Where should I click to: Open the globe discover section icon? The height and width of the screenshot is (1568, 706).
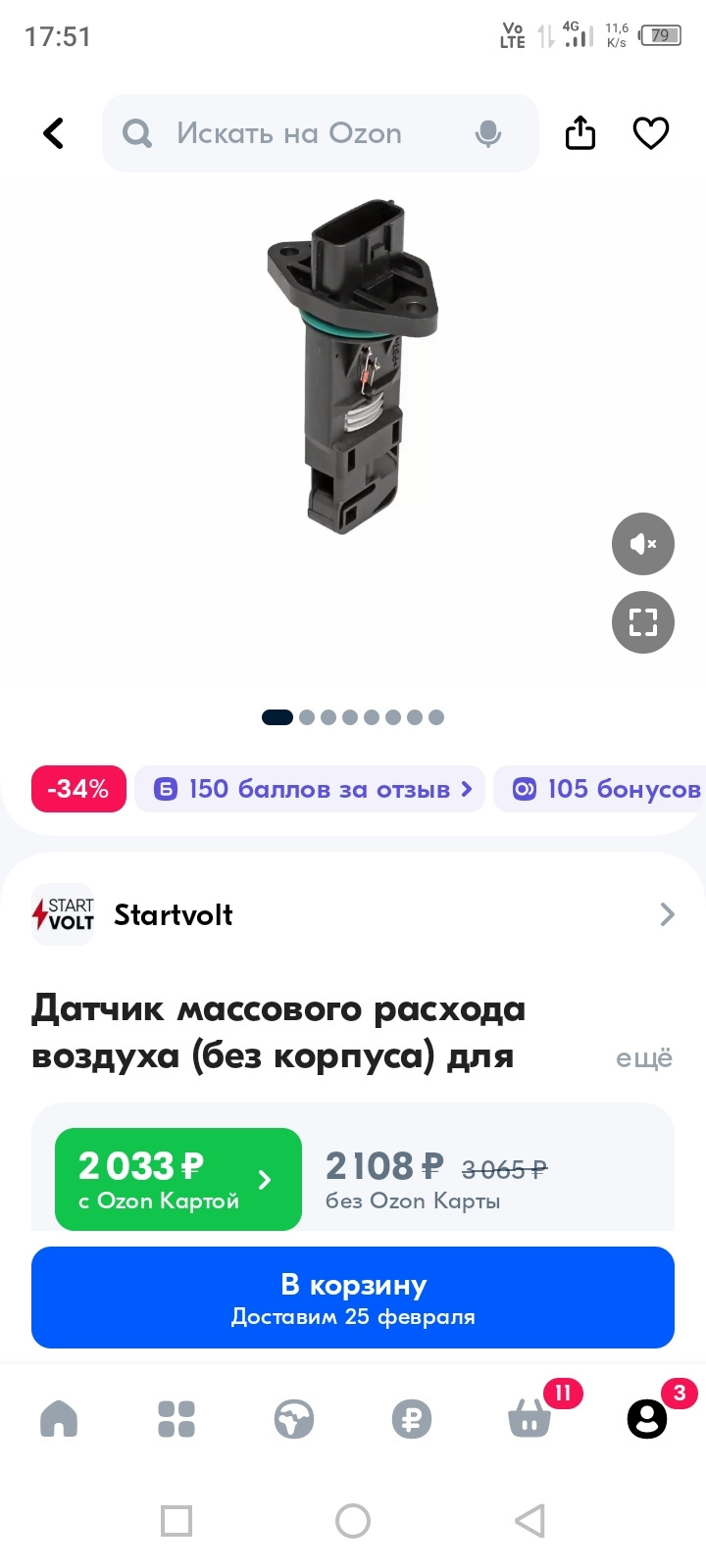[294, 1418]
